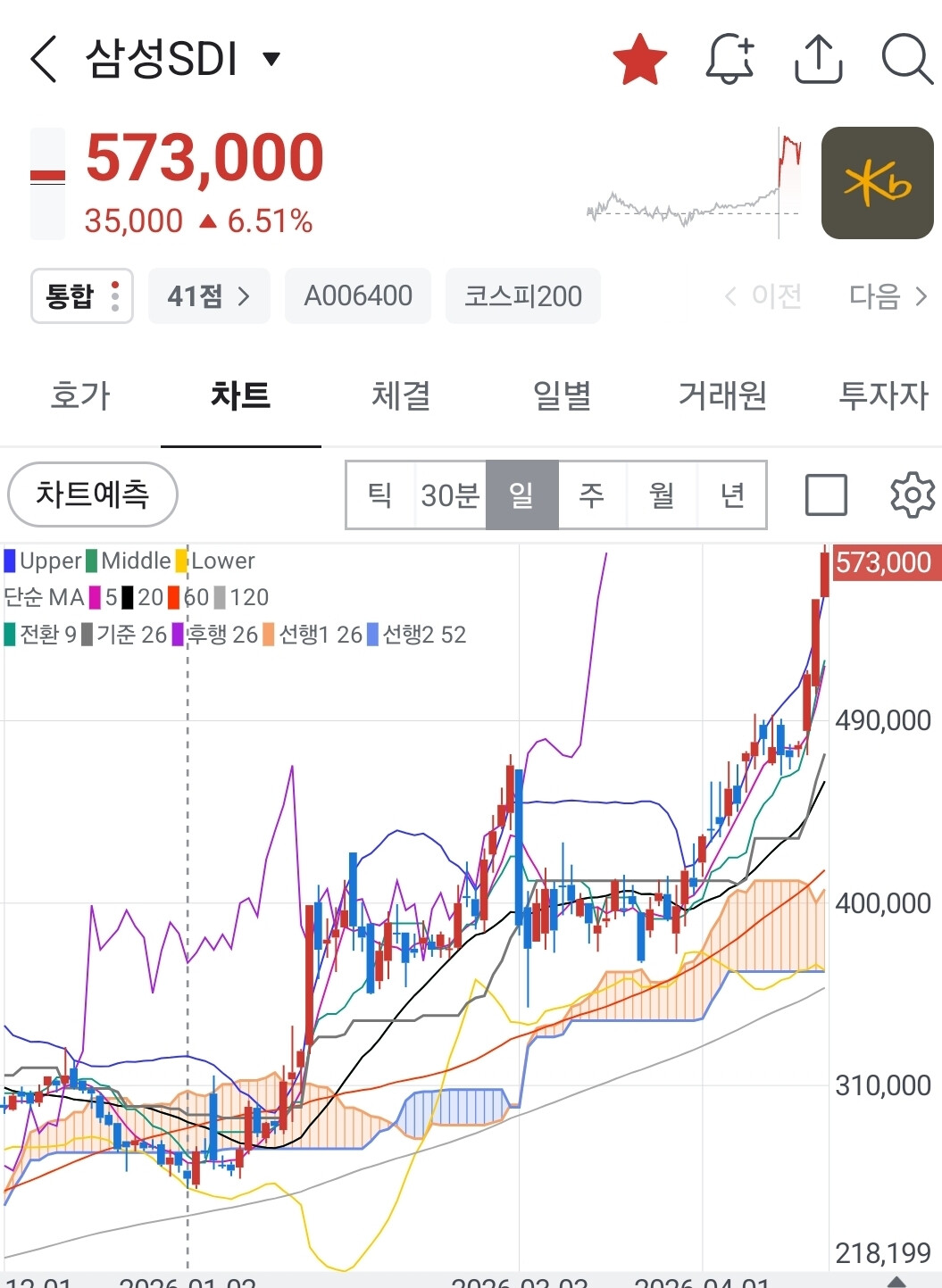Switch to the 거래원 tab
Screen dimensions: 942x1288
(722, 395)
